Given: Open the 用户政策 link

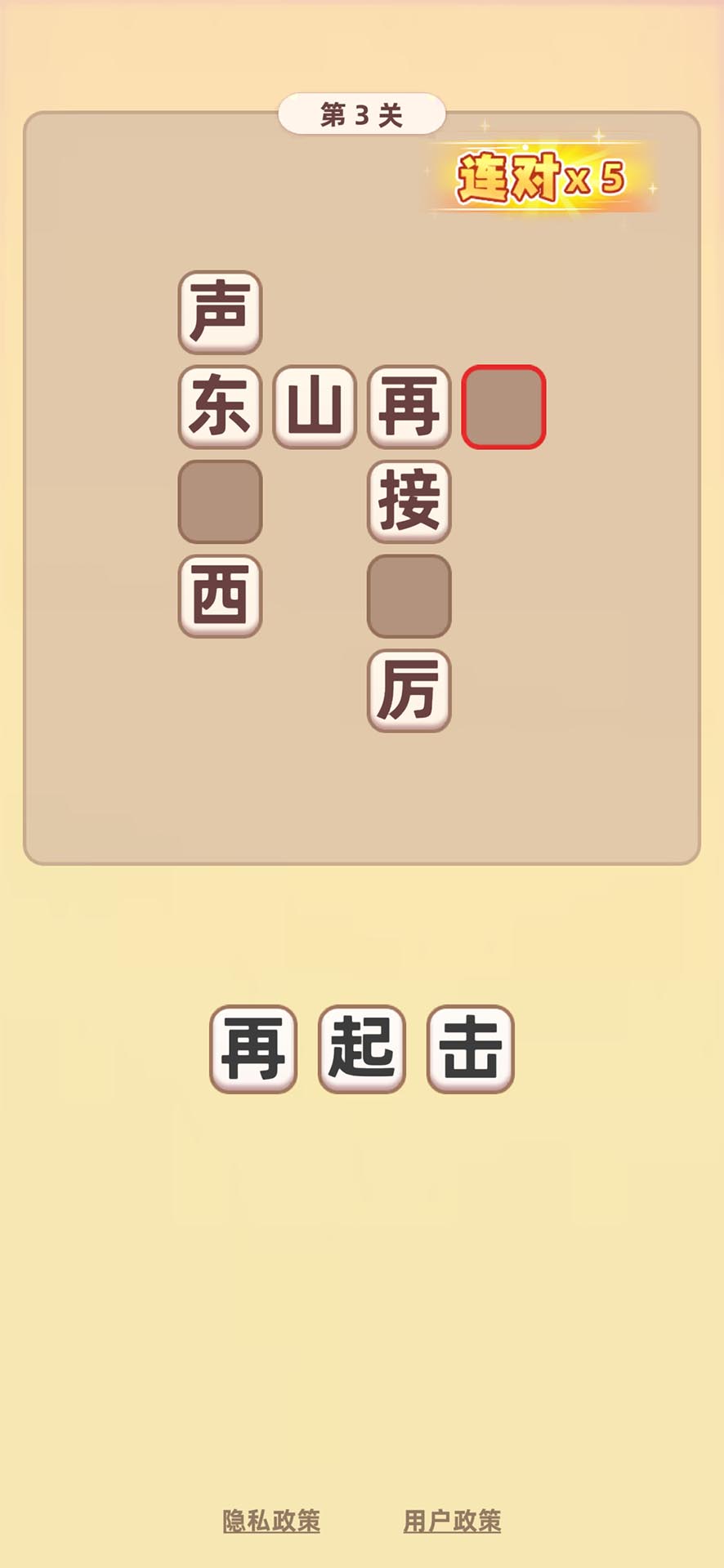Looking at the screenshot, I should point(452,1521).
